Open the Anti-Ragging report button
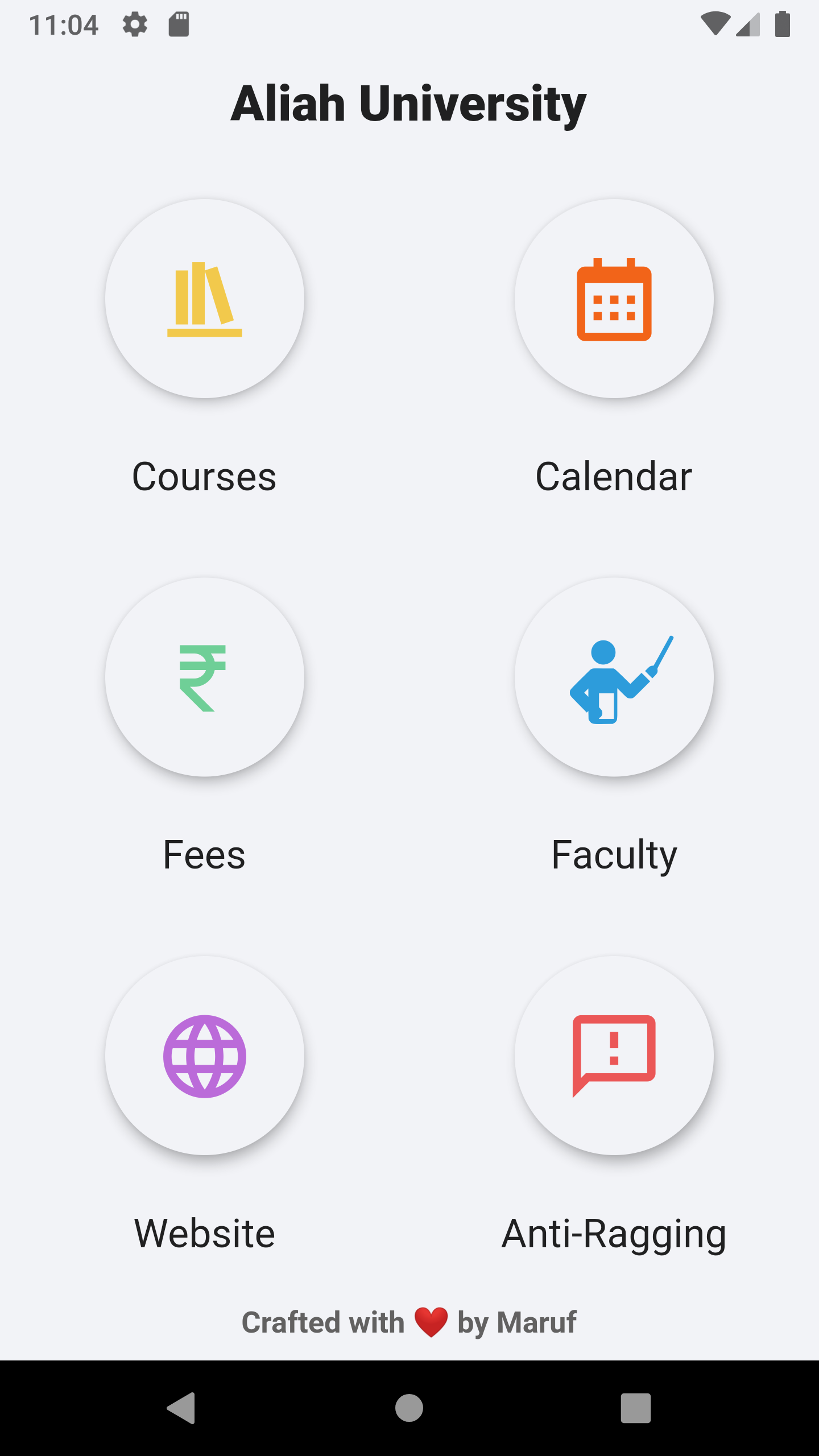This screenshot has height=1456, width=819. coord(614,1056)
